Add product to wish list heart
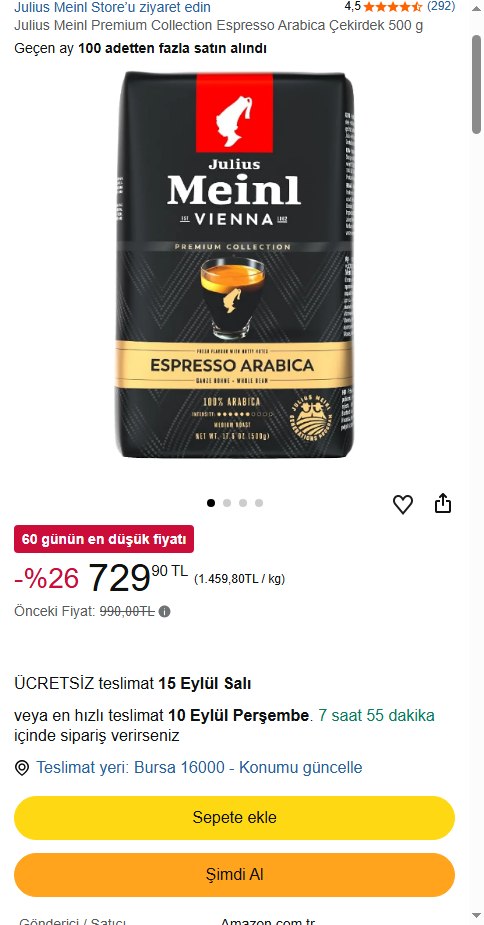The image size is (484, 925). [x=403, y=504]
